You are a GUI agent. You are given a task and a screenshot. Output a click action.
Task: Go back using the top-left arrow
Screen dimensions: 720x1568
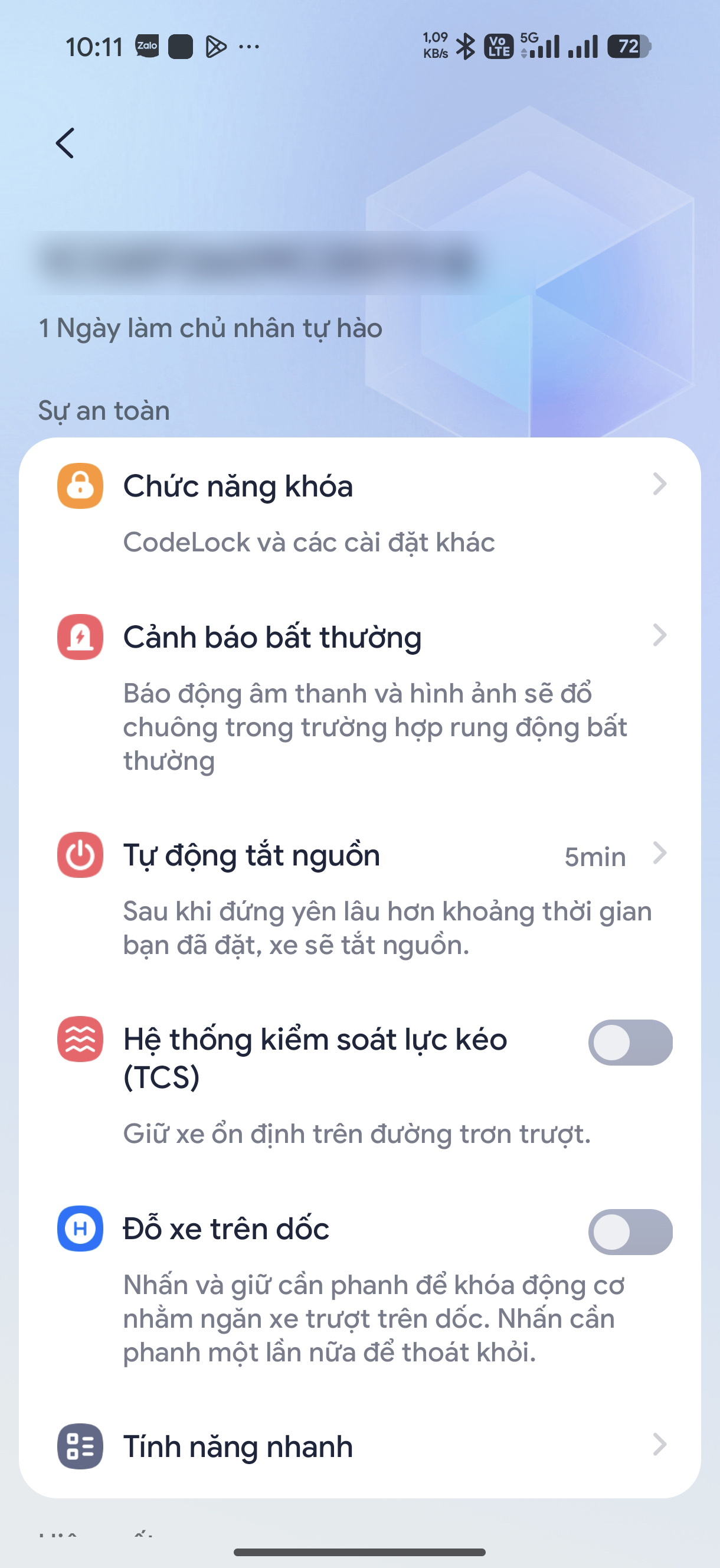[65, 143]
